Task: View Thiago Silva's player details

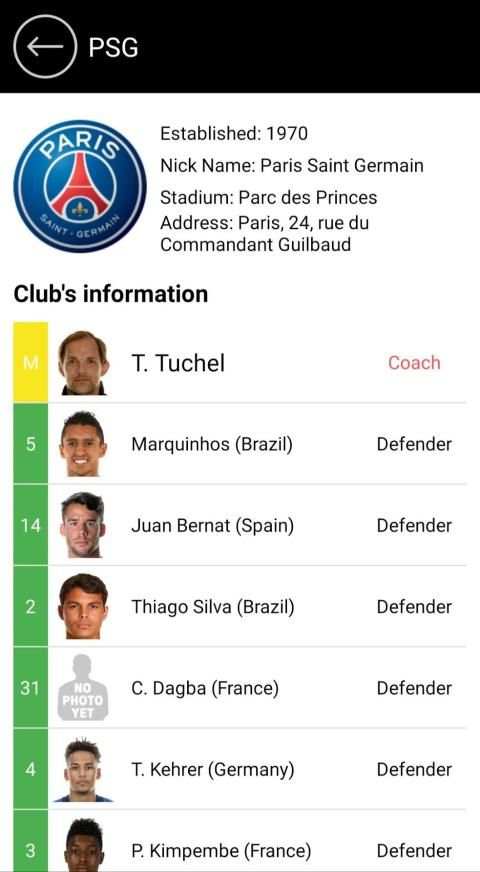Action: (x=240, y=606)
